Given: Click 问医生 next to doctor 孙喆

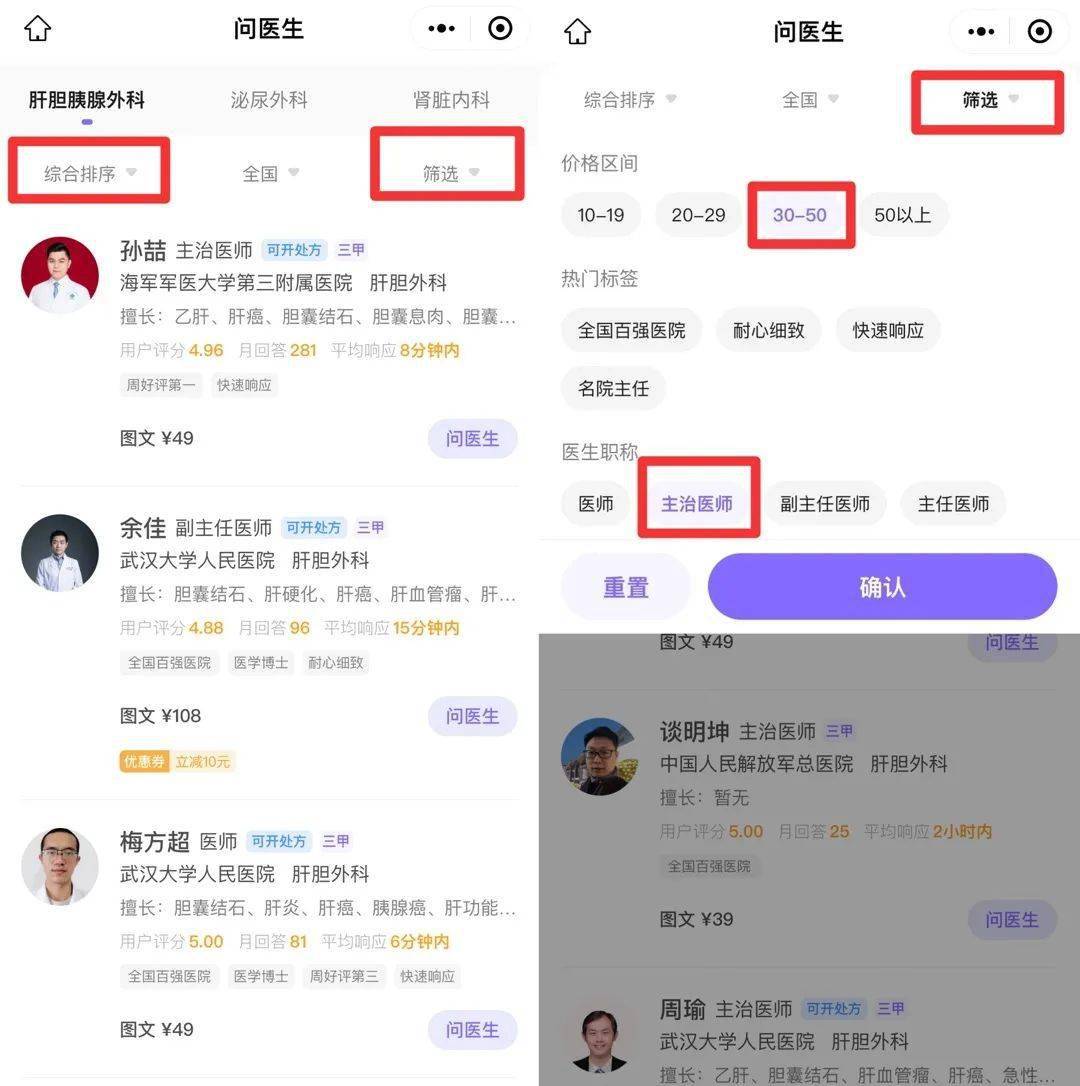Looking at the screenshot, I should pyautogui.click(x=472, y=438).
